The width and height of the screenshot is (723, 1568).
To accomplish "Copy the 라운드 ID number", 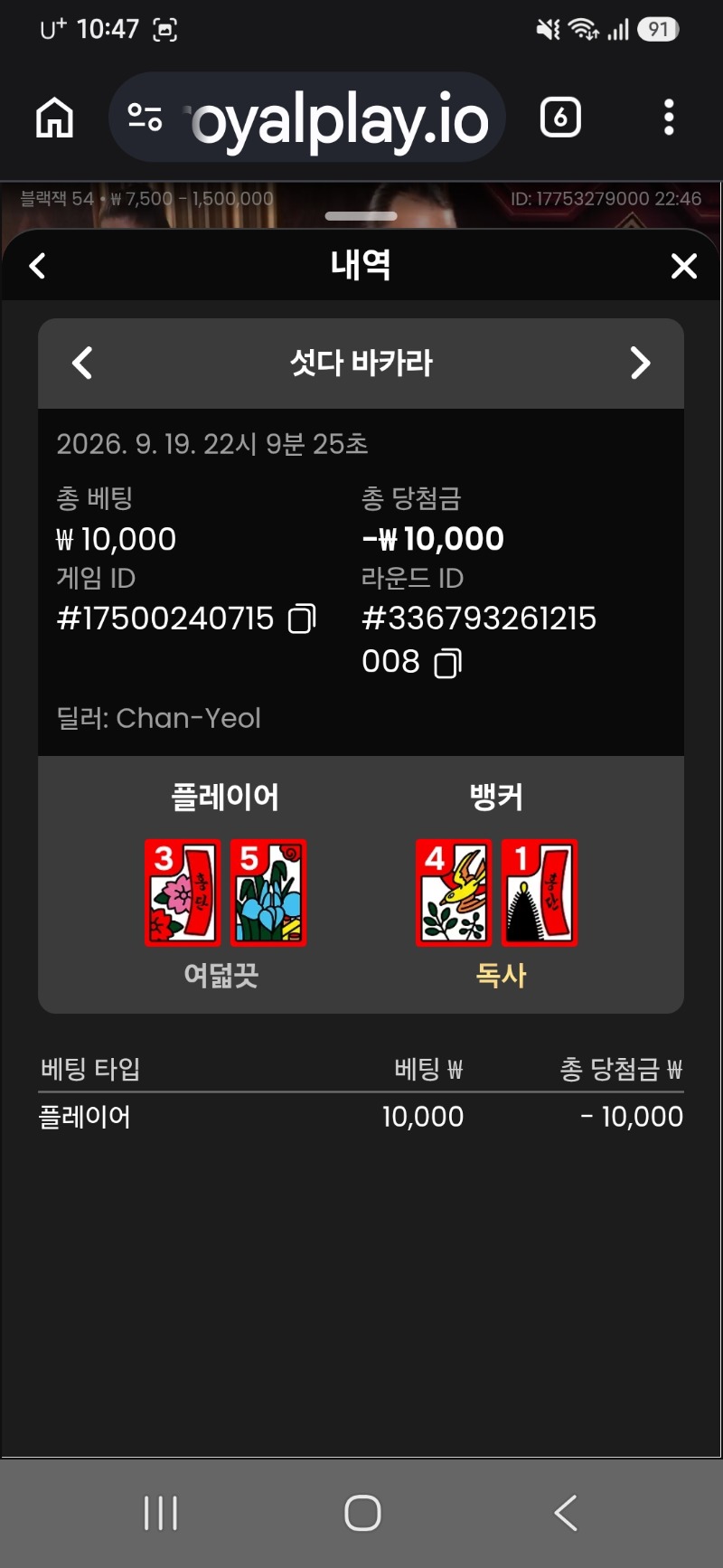I will pos(447,663).
